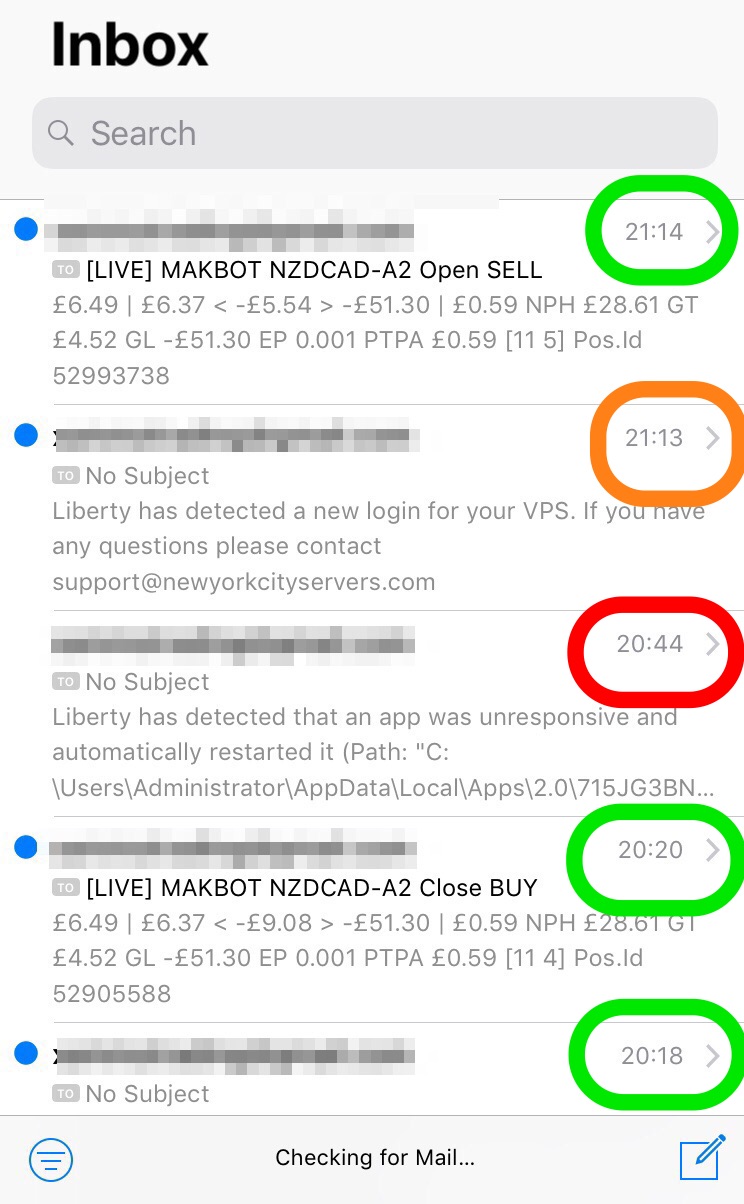Tap the Search field in Inbox
The height and width of the screenshot is (1204, 744).
374,133
